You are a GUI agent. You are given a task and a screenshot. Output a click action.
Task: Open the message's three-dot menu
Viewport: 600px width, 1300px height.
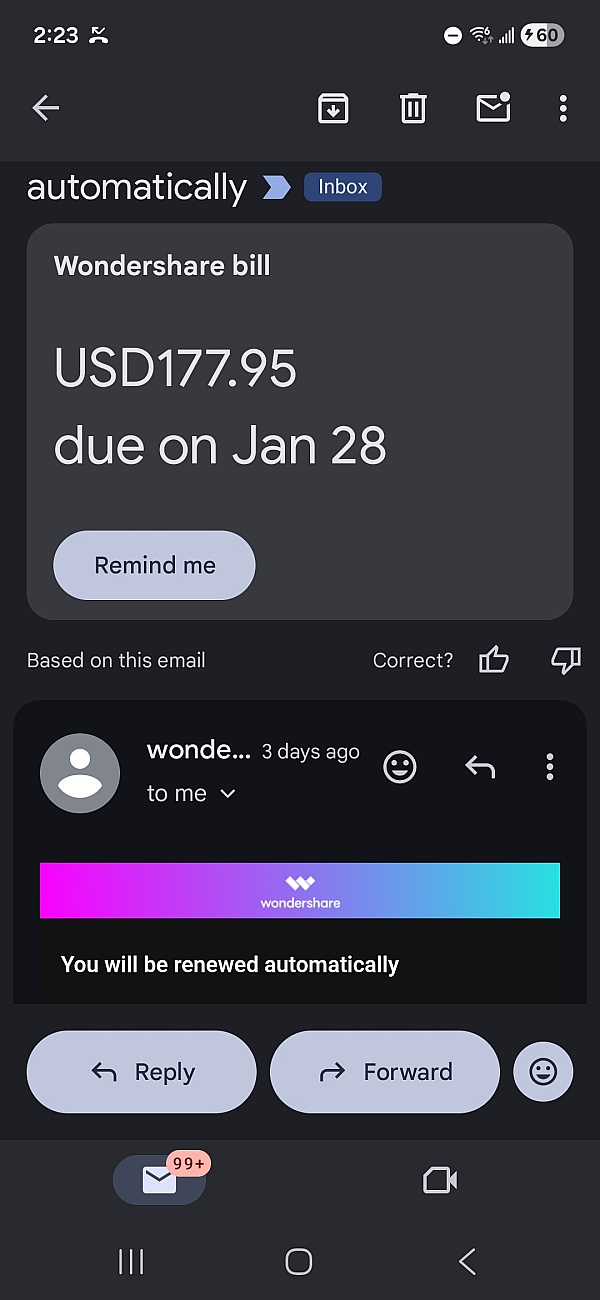tap(549, 767)
